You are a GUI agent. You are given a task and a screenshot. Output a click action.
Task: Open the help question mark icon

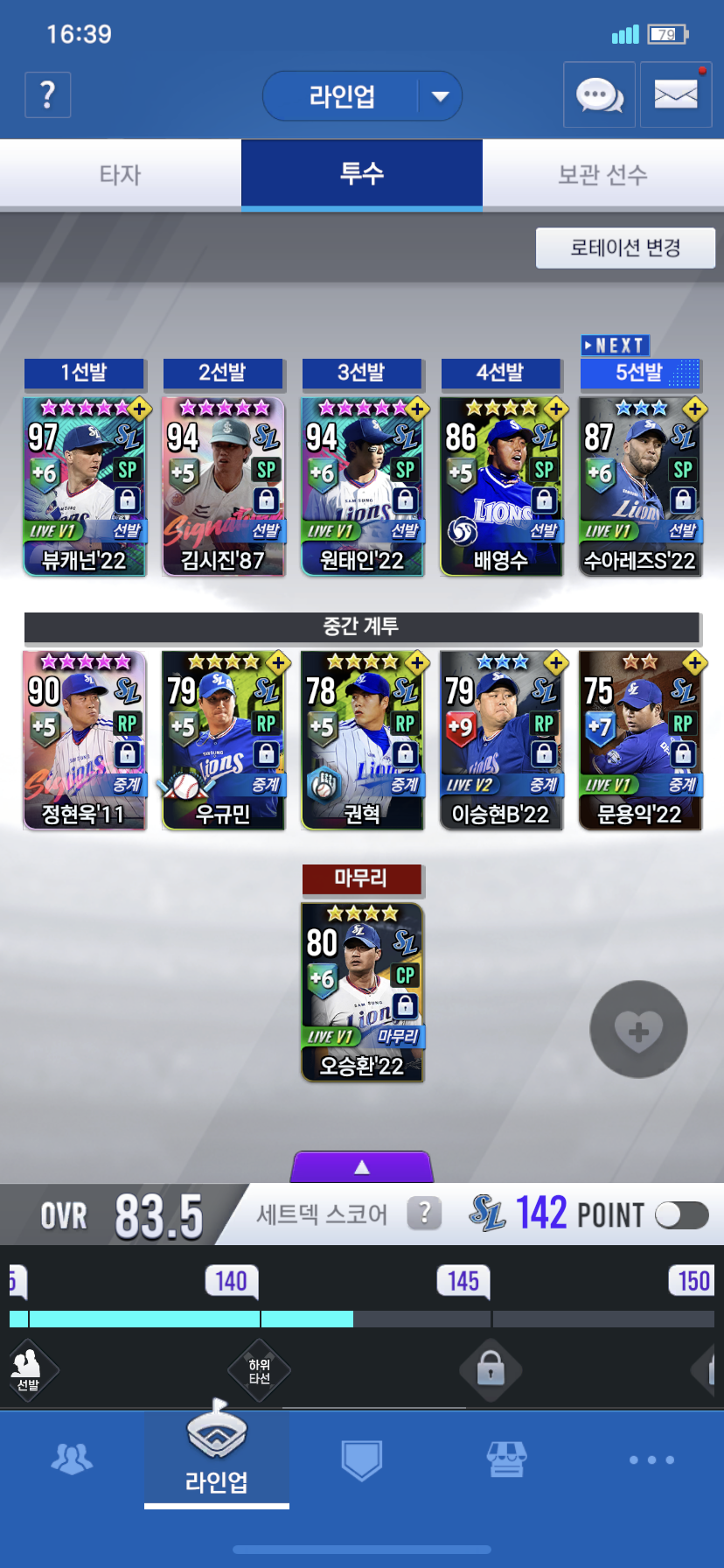tap(48, 94)
